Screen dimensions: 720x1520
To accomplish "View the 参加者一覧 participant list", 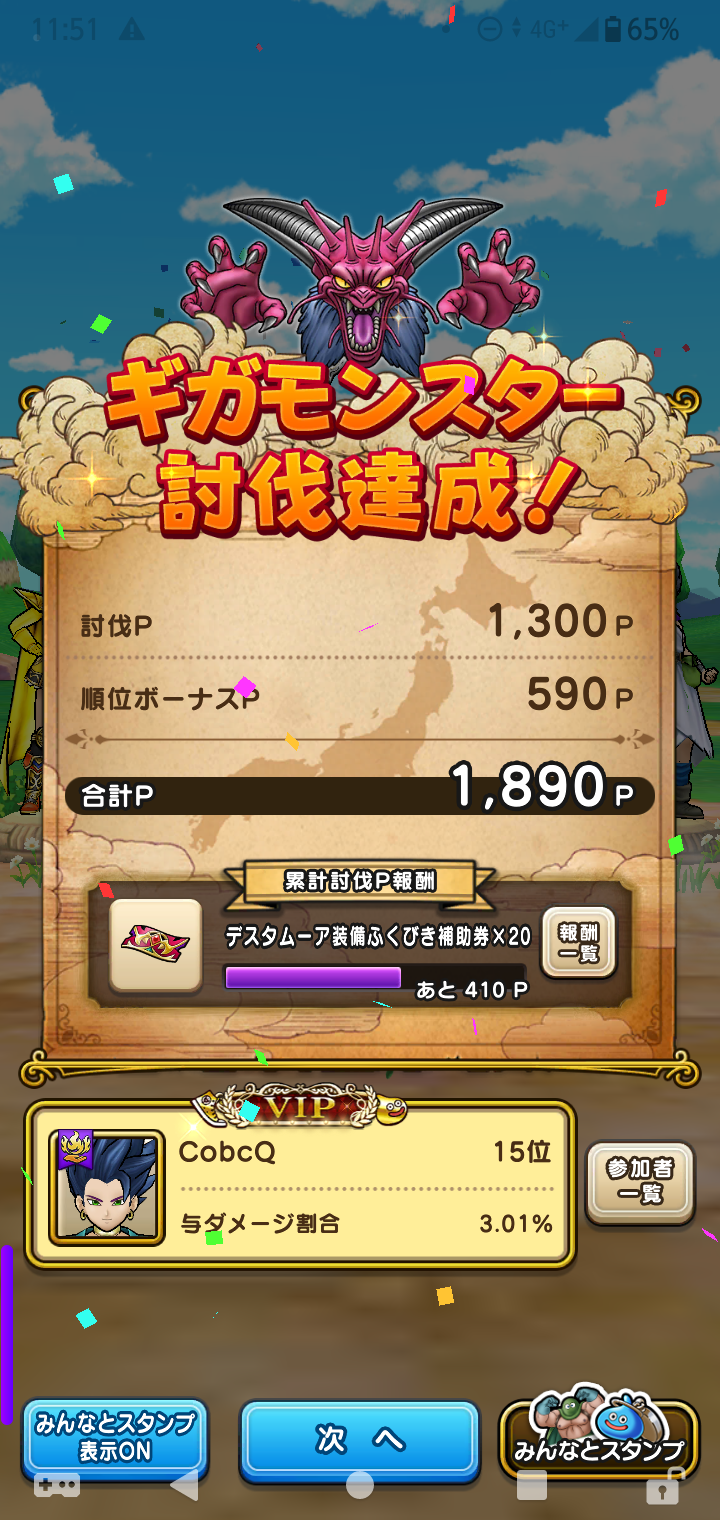I will point(639,1183).
